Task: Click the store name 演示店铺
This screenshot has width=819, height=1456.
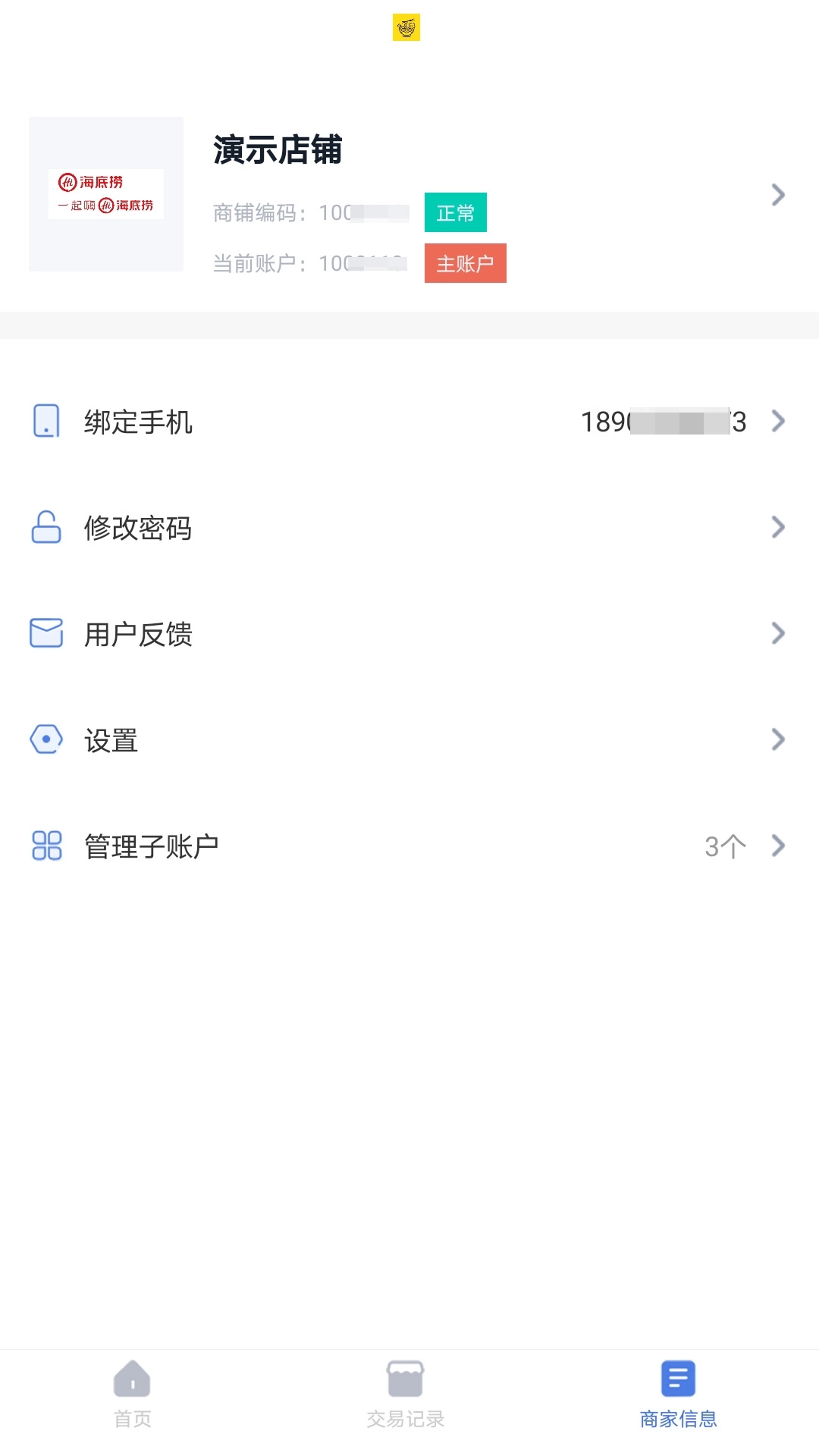Action: pyautogui.click(x=278, y=150)
